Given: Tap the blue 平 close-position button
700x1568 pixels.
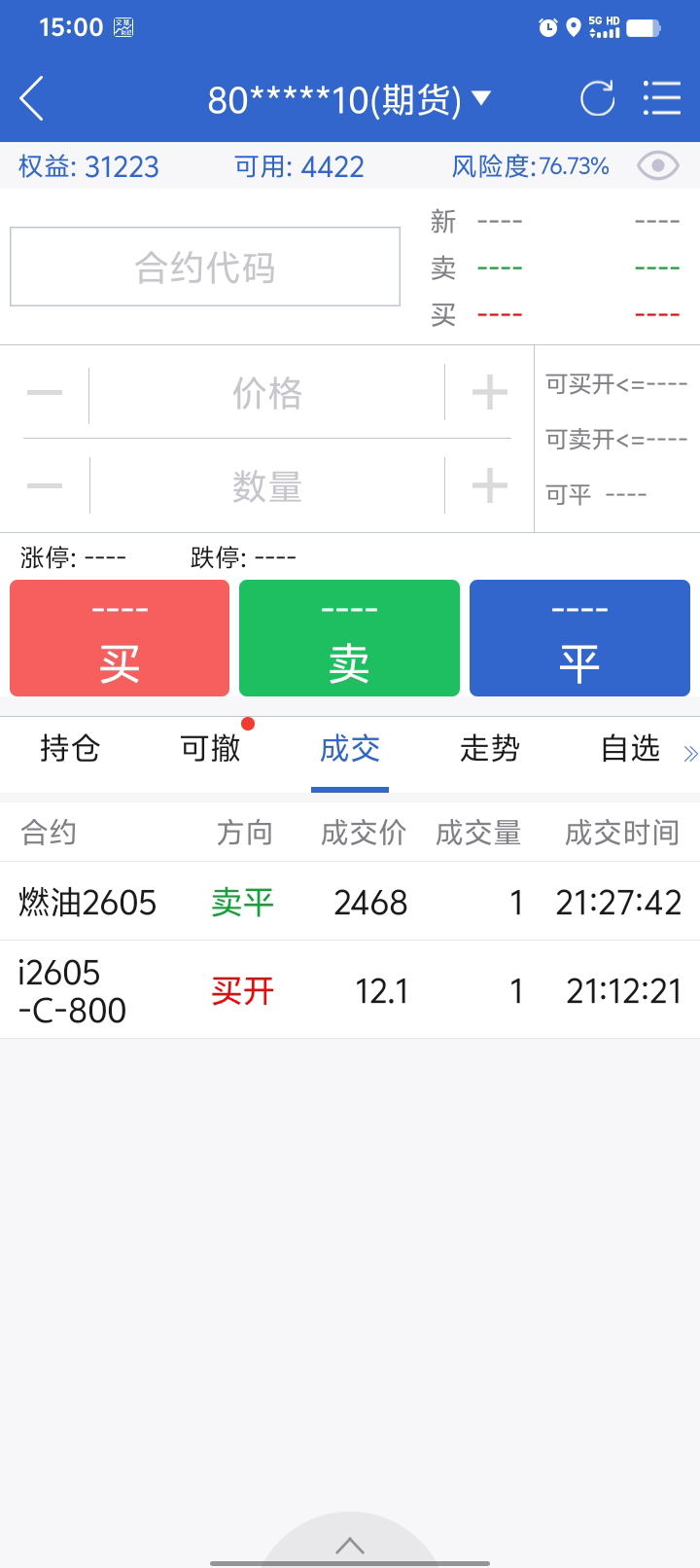Looking at the screenshot, I should pyautogui.click(x=579, y=638).
